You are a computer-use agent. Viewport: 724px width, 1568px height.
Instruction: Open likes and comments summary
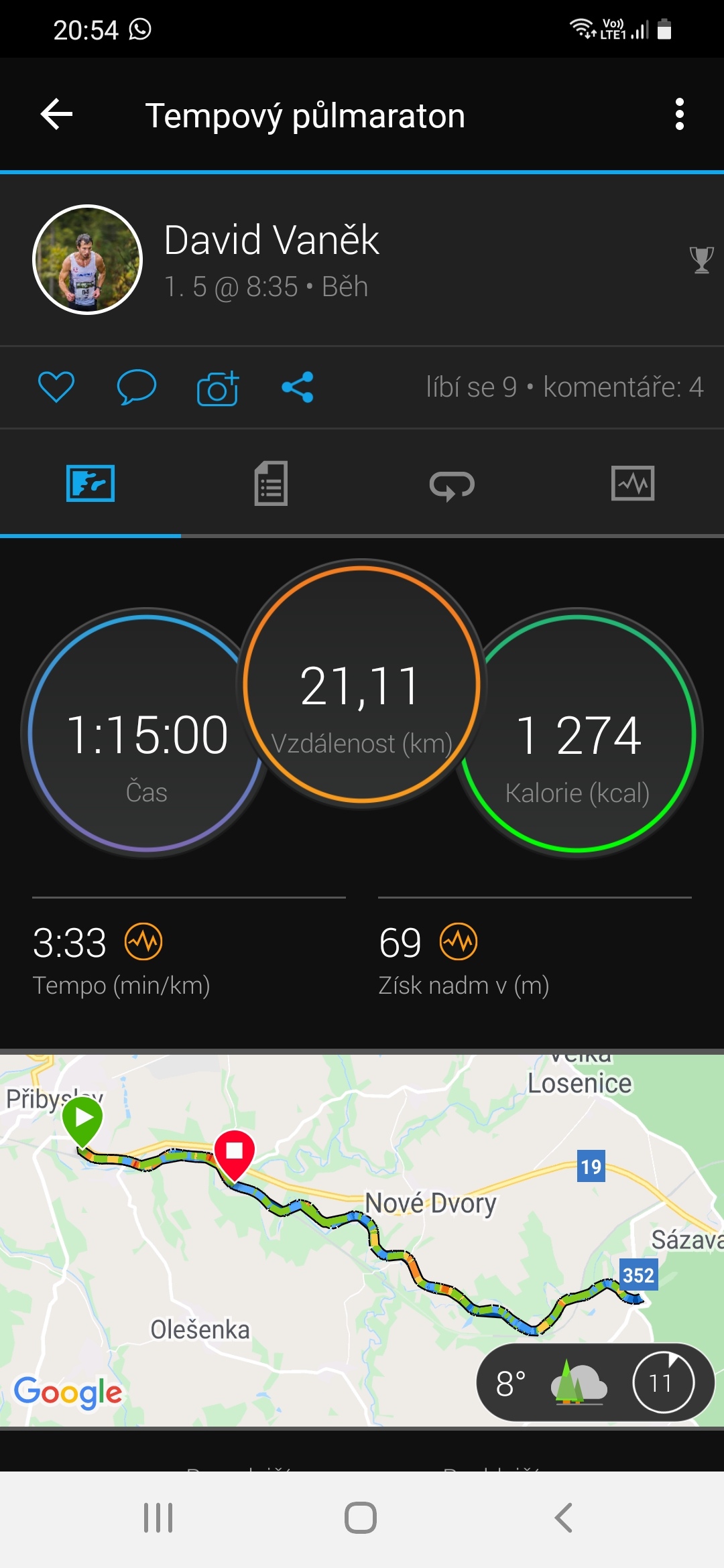(564, 387)
